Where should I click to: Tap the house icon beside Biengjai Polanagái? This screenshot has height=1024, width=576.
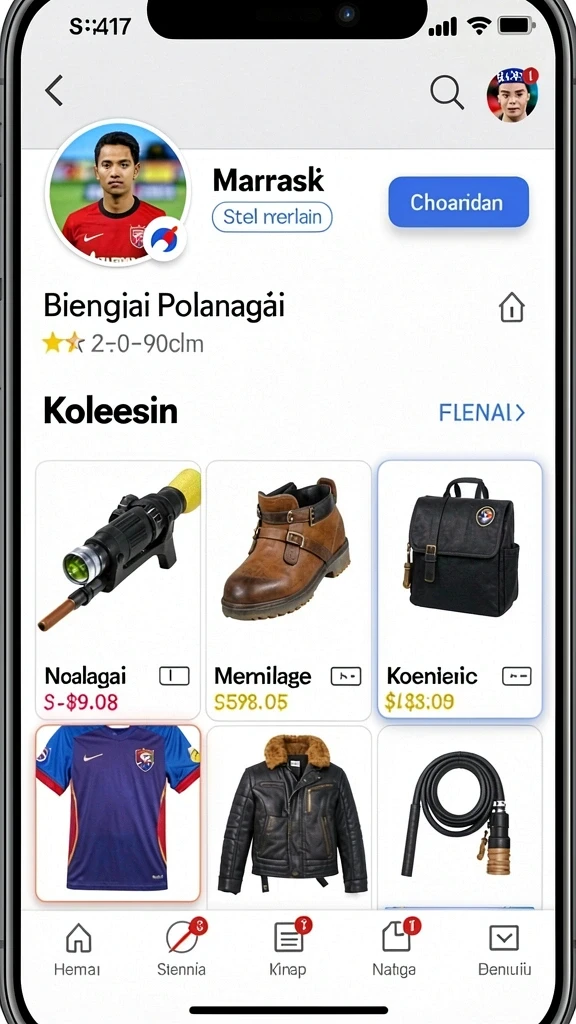(x=512, y=307)
